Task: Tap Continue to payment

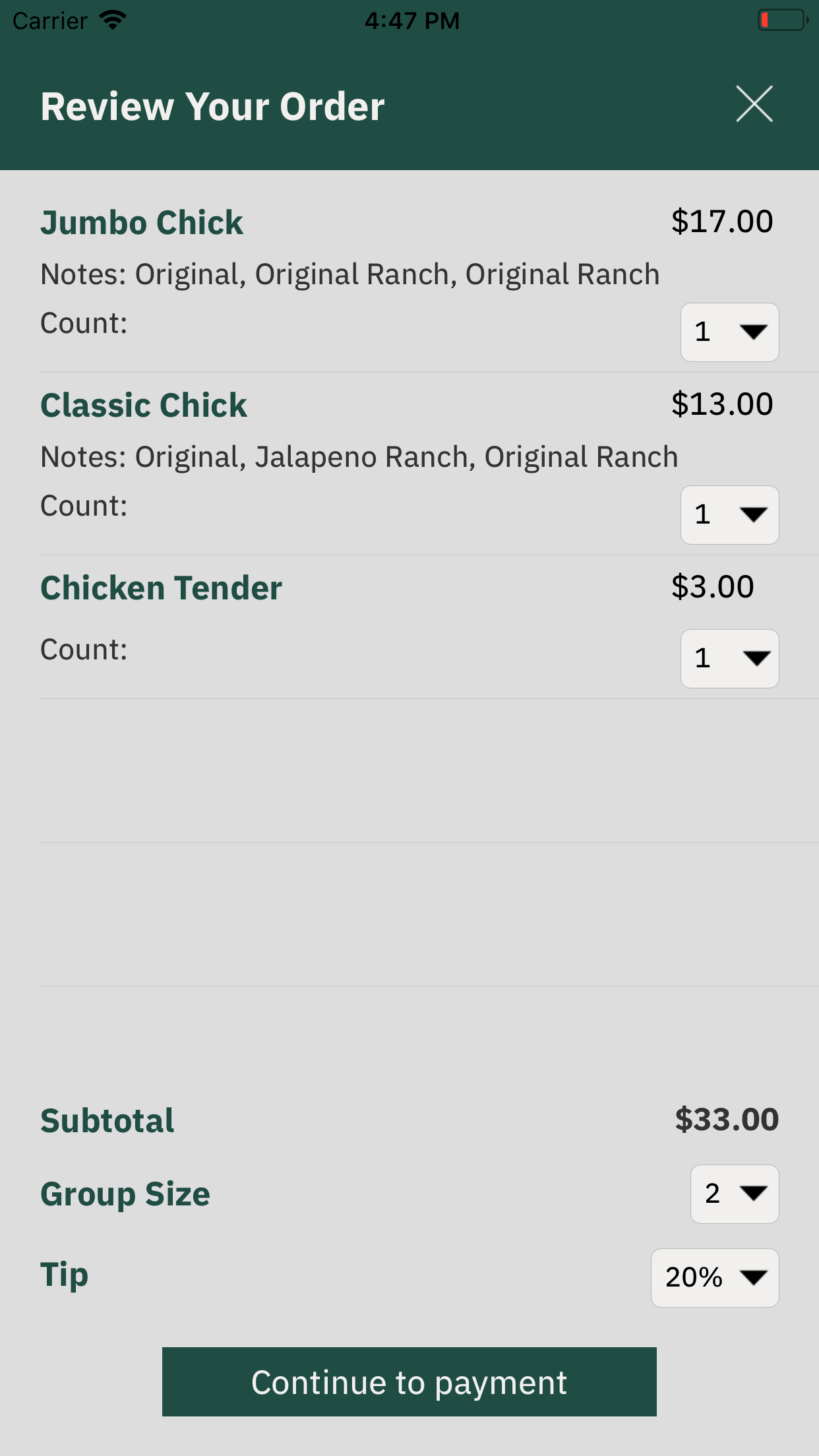Action: click(x=409, y=1382)
